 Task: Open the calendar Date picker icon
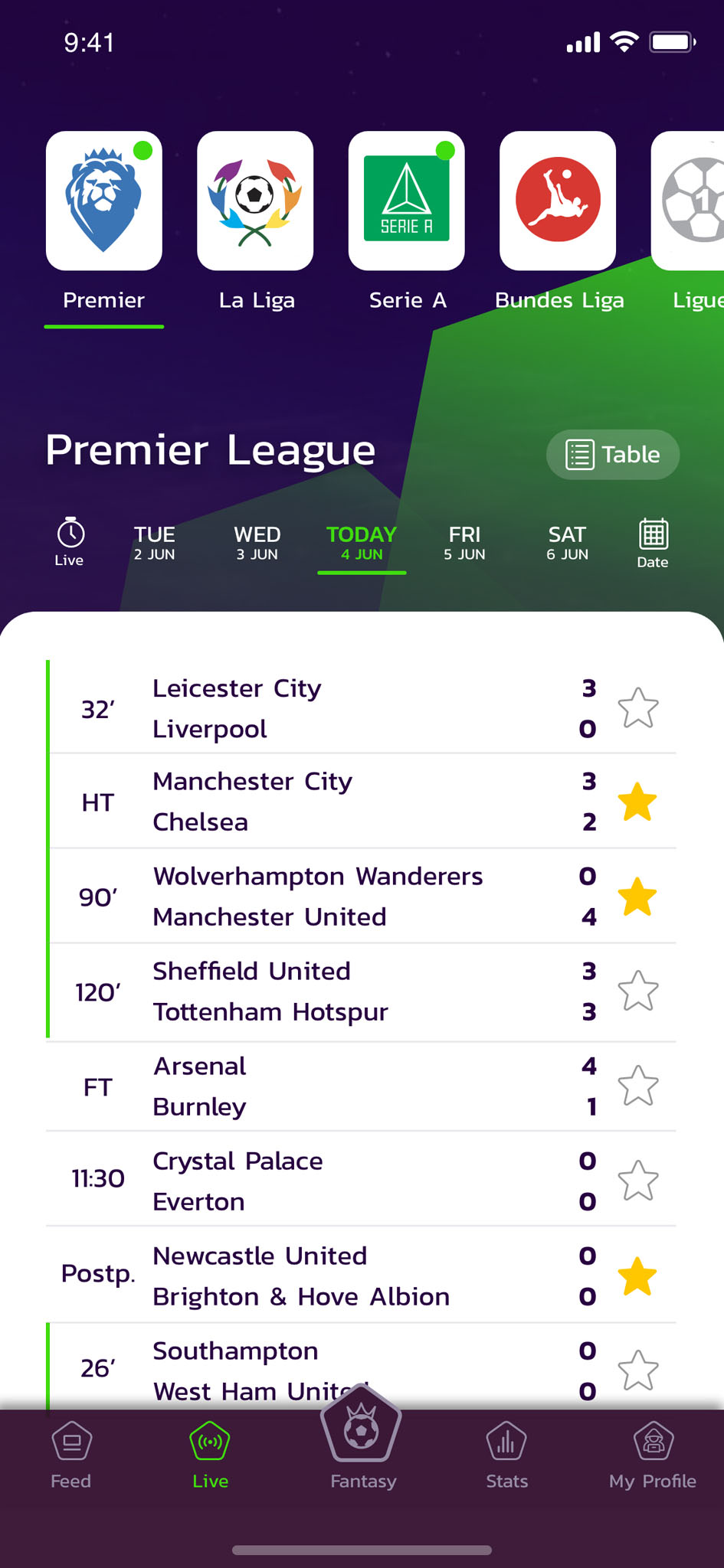coord(652,541)
